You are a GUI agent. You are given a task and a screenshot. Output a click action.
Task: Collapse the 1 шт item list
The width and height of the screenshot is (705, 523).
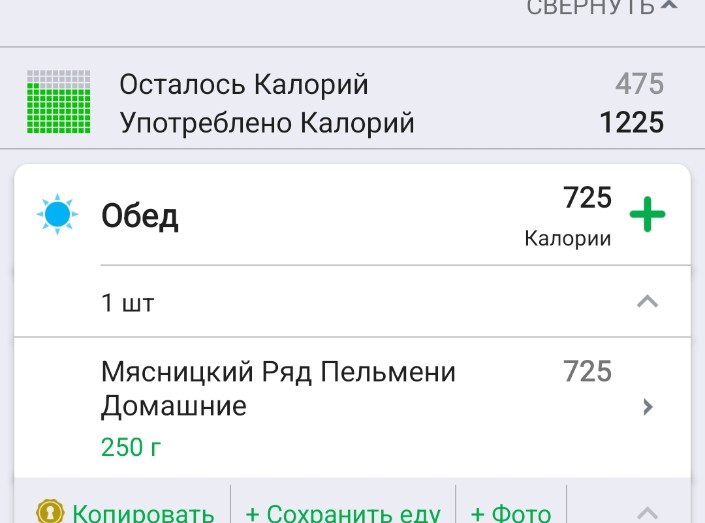coord(647,301)
